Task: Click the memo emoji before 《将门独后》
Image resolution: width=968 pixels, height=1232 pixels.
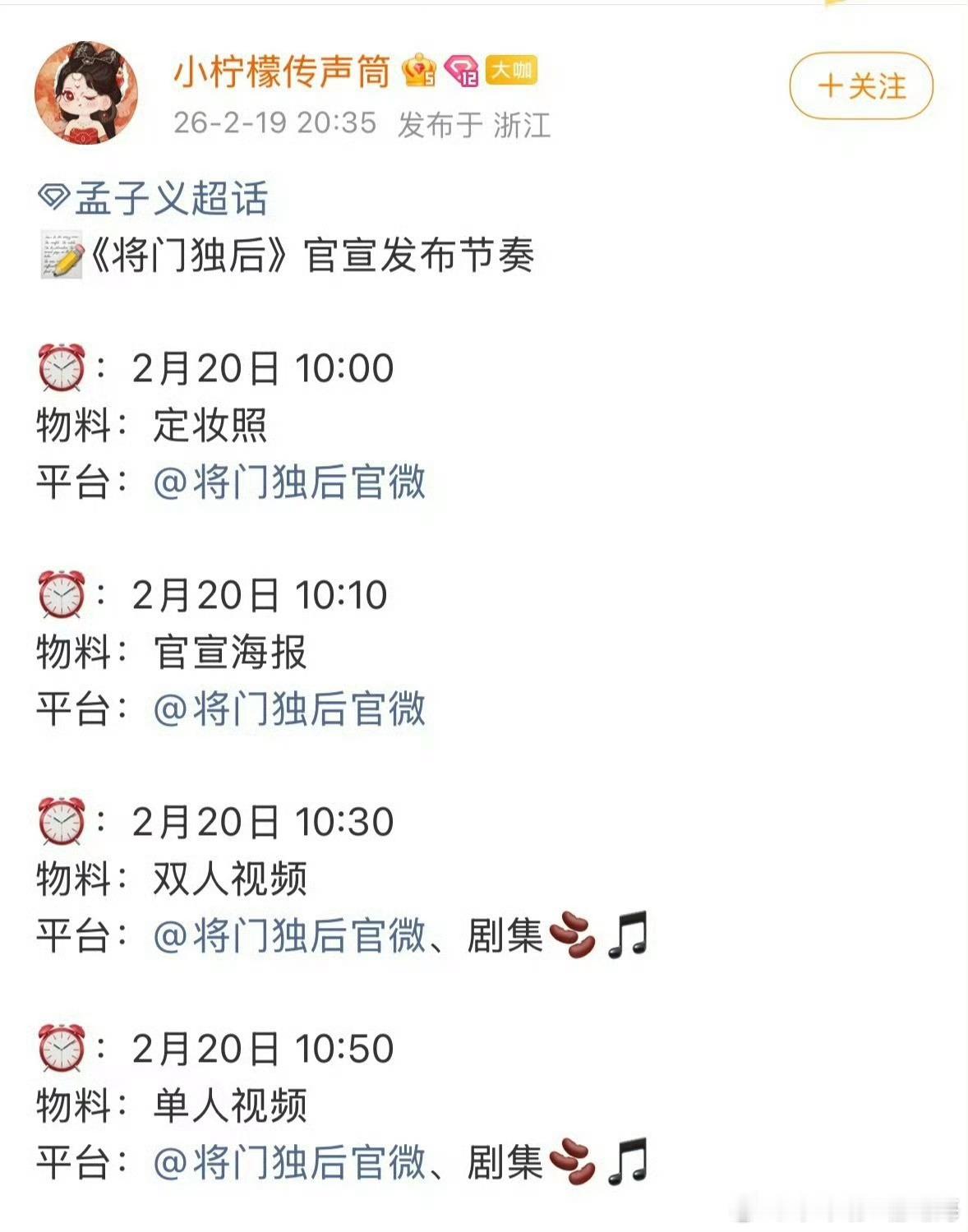Action: 61,253
